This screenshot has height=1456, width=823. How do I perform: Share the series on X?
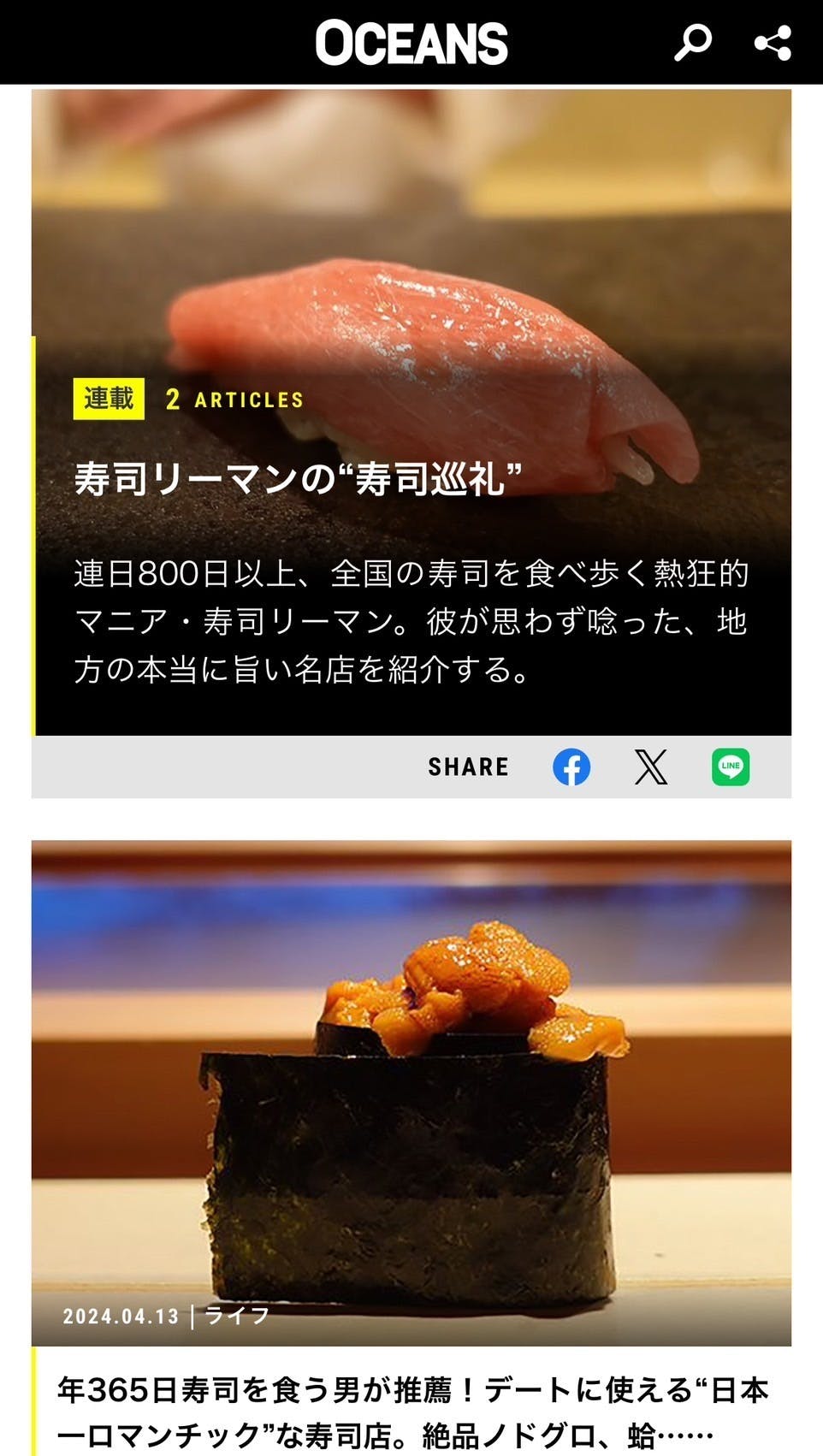[651, 766]
